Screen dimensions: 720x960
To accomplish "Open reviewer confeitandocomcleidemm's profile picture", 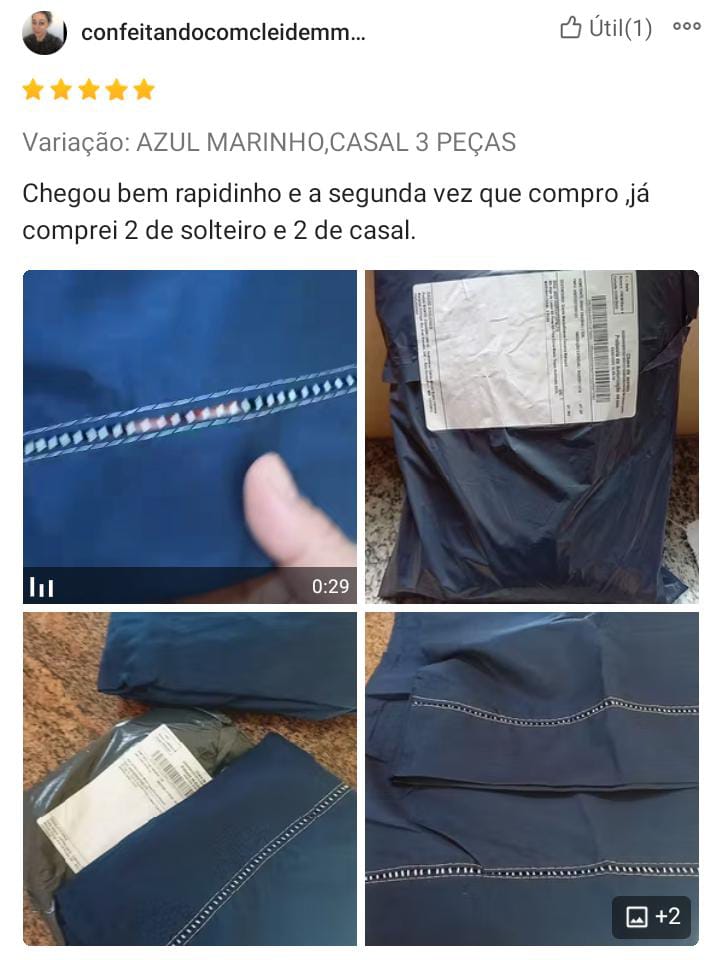I will point(44,32).
